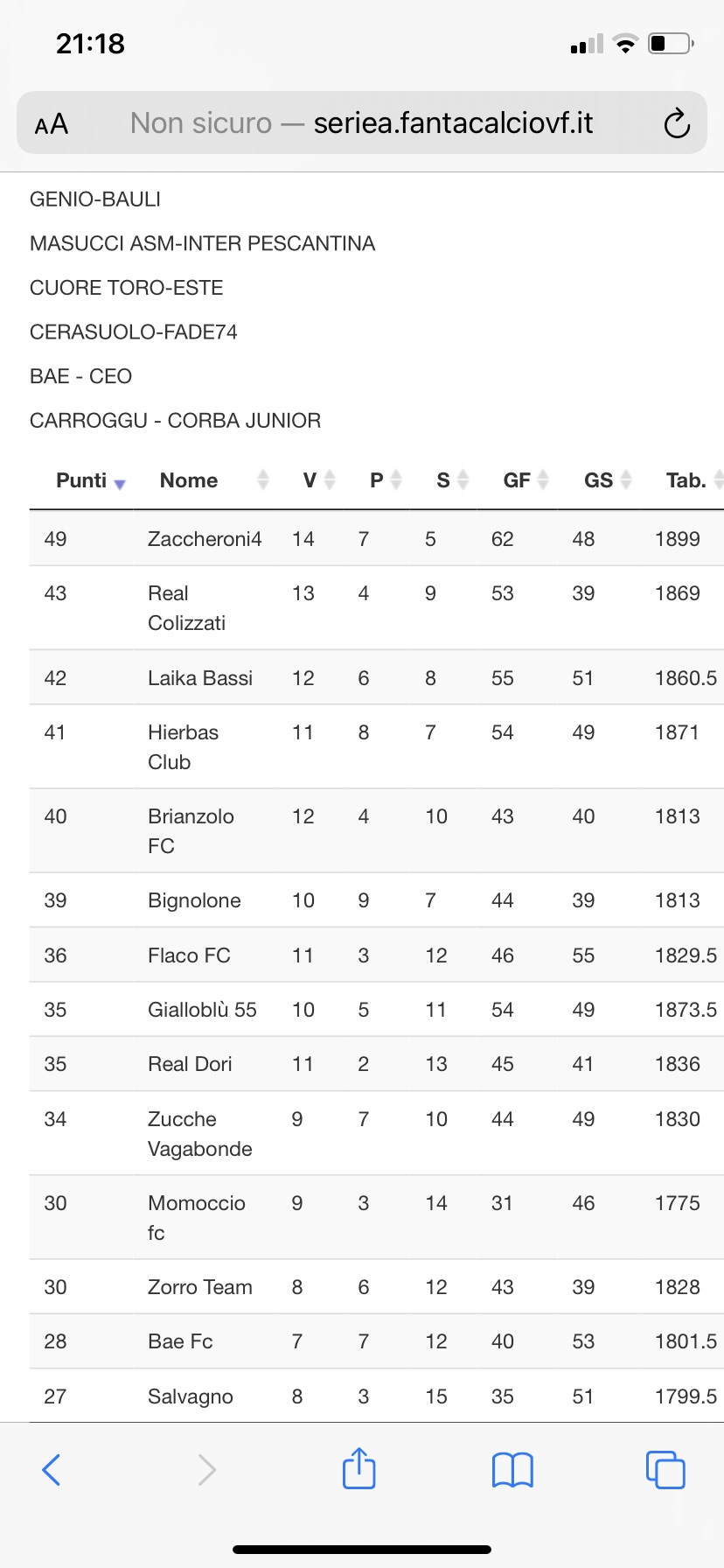Reload the page with the refresh icon
724x1568 pixels.
(677, 123)
